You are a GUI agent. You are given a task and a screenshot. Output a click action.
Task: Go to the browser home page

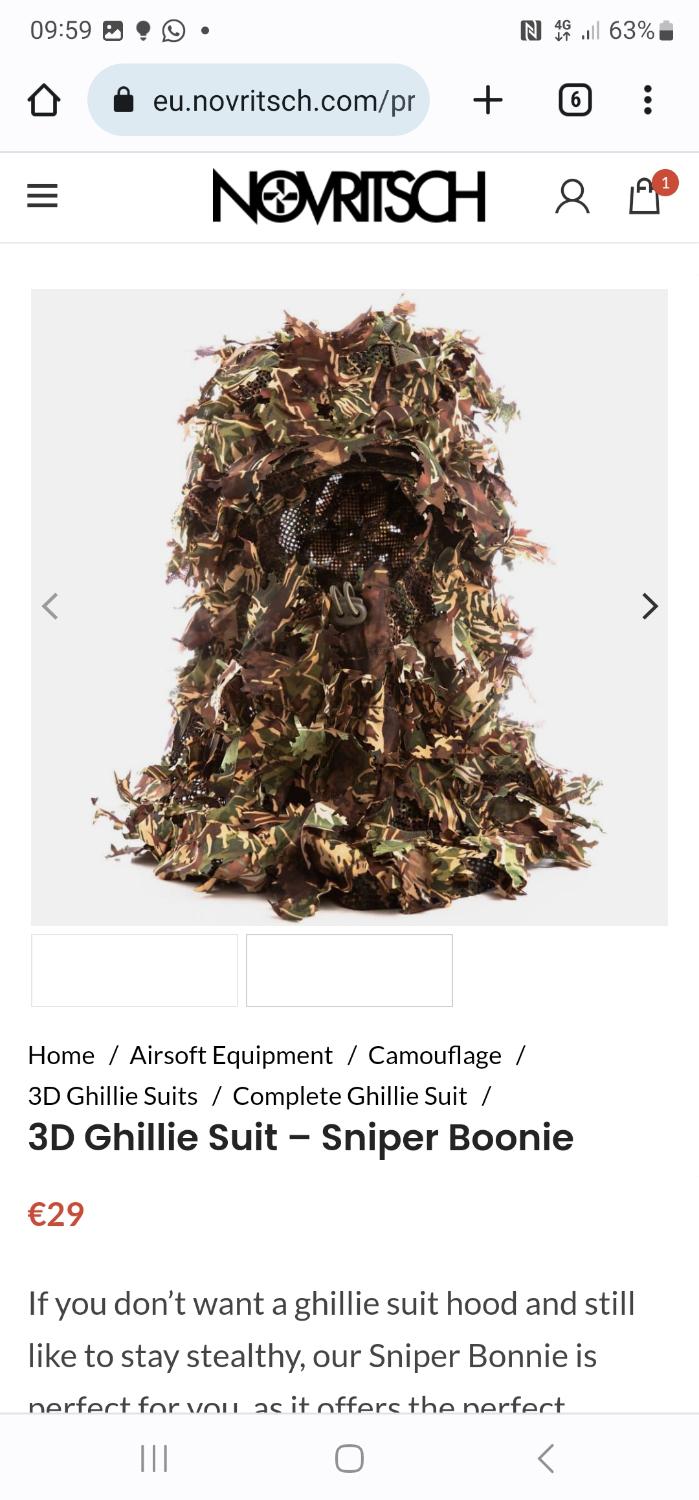[44, 100]
